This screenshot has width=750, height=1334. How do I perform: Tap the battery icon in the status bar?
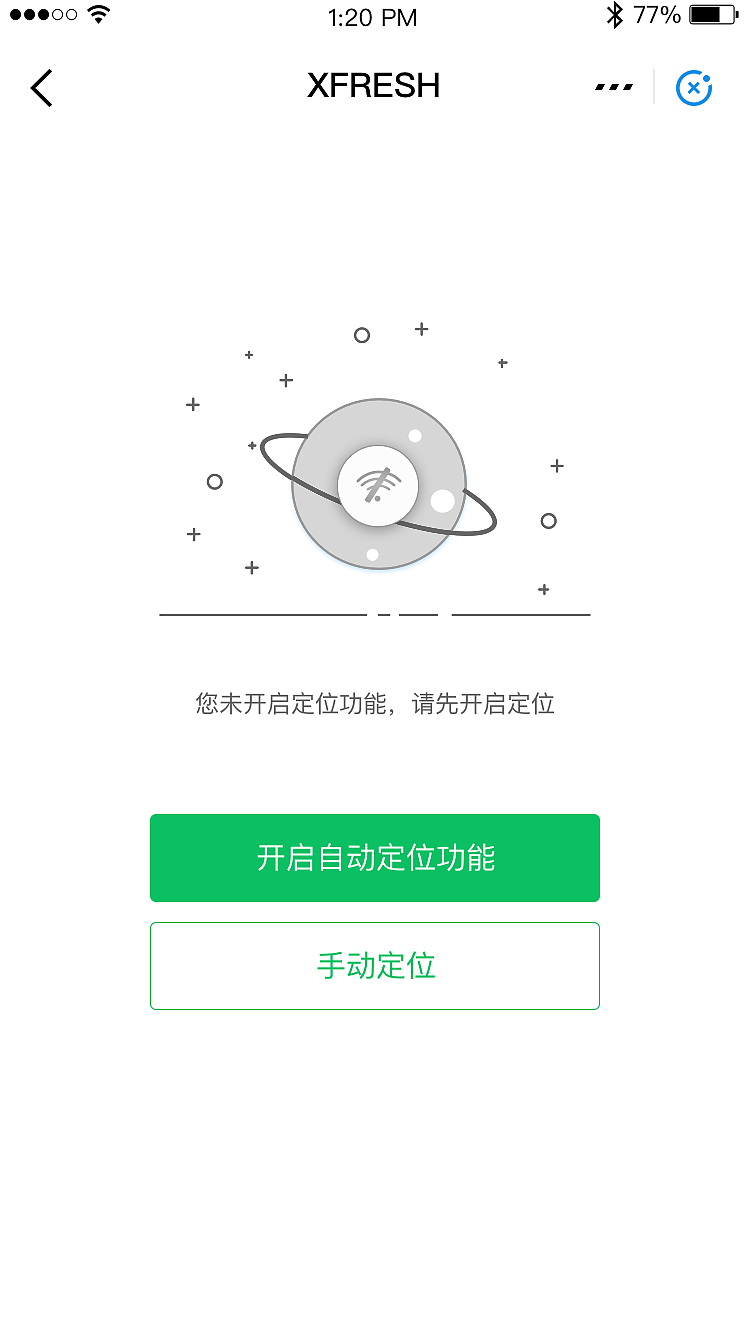point(712,15)
